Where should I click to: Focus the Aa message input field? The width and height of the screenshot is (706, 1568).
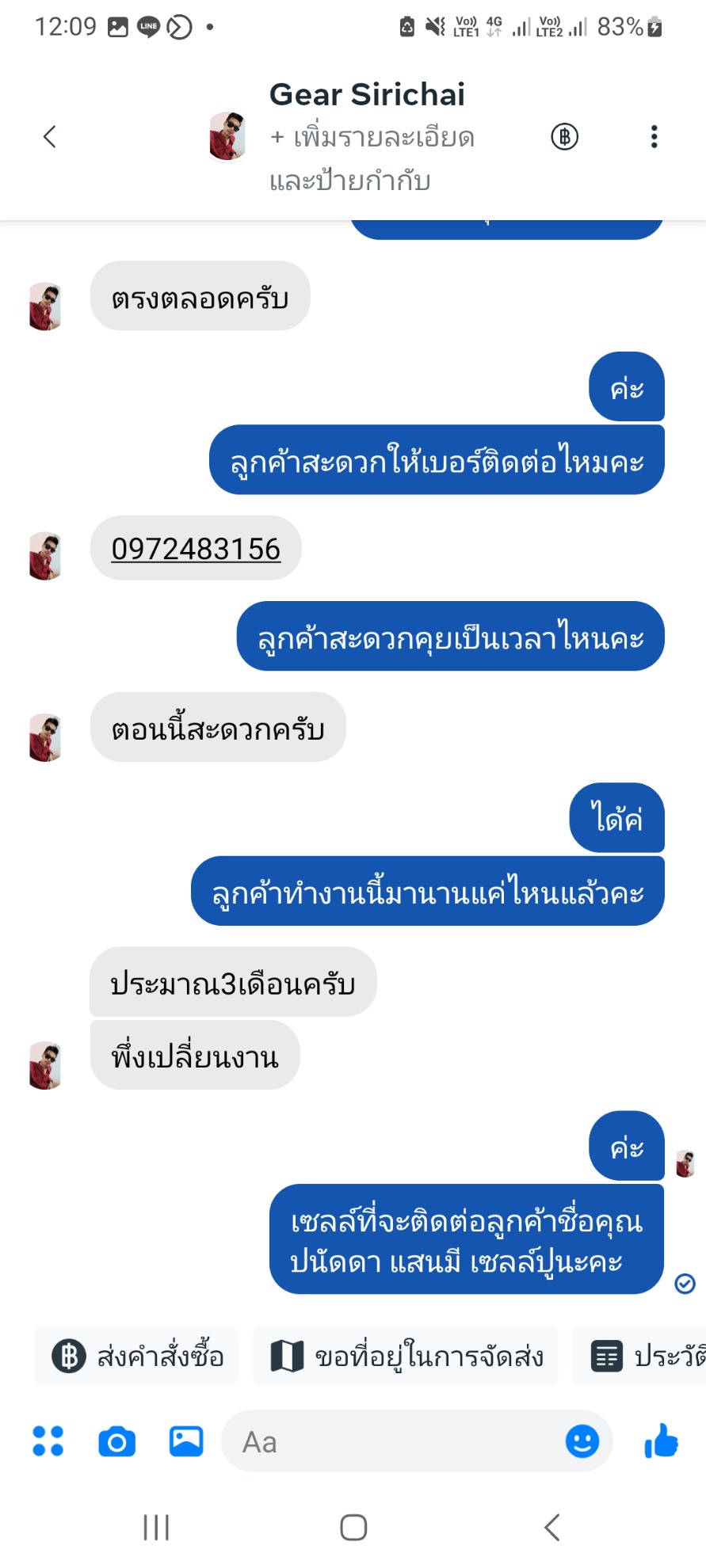point(391,1441)
